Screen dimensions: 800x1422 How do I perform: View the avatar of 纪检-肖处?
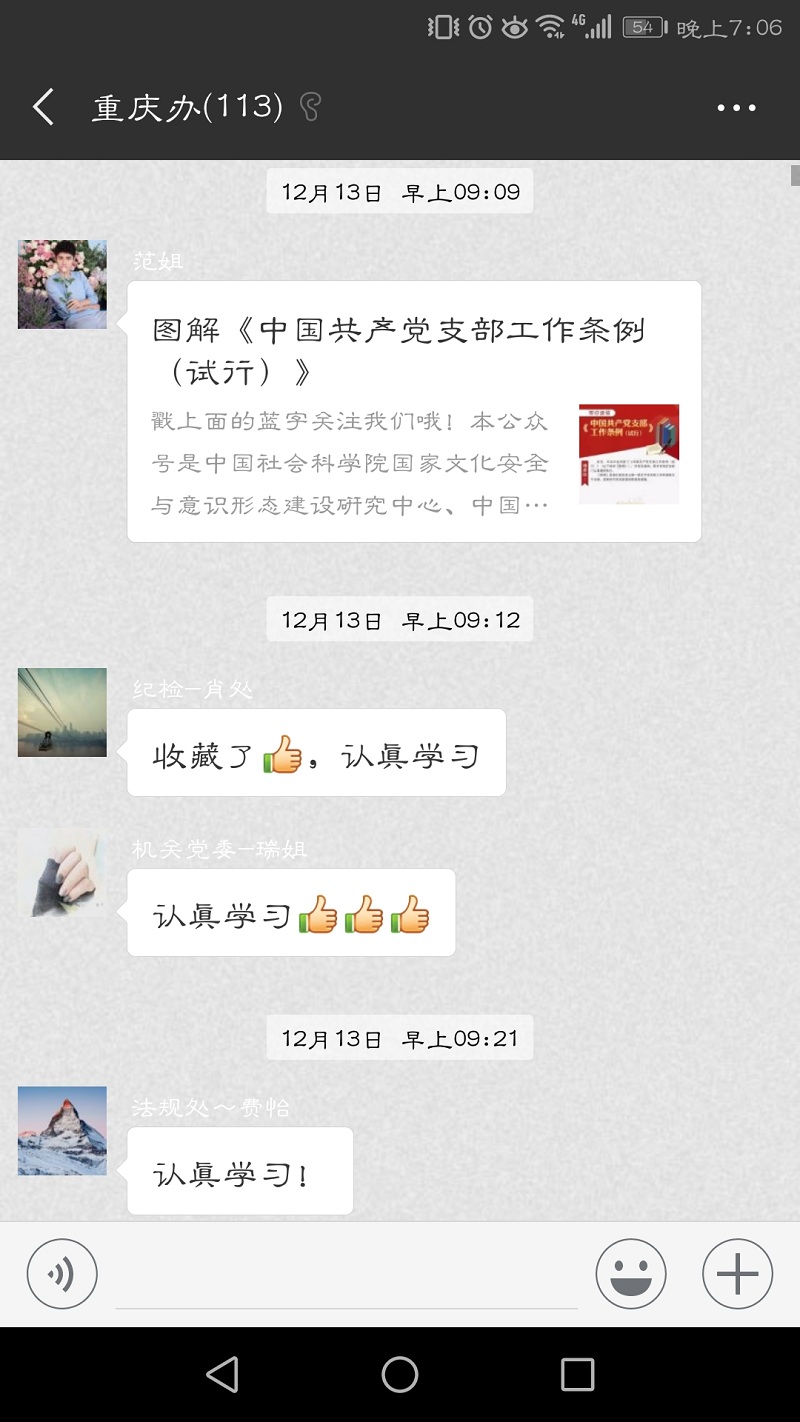[62, 712]
